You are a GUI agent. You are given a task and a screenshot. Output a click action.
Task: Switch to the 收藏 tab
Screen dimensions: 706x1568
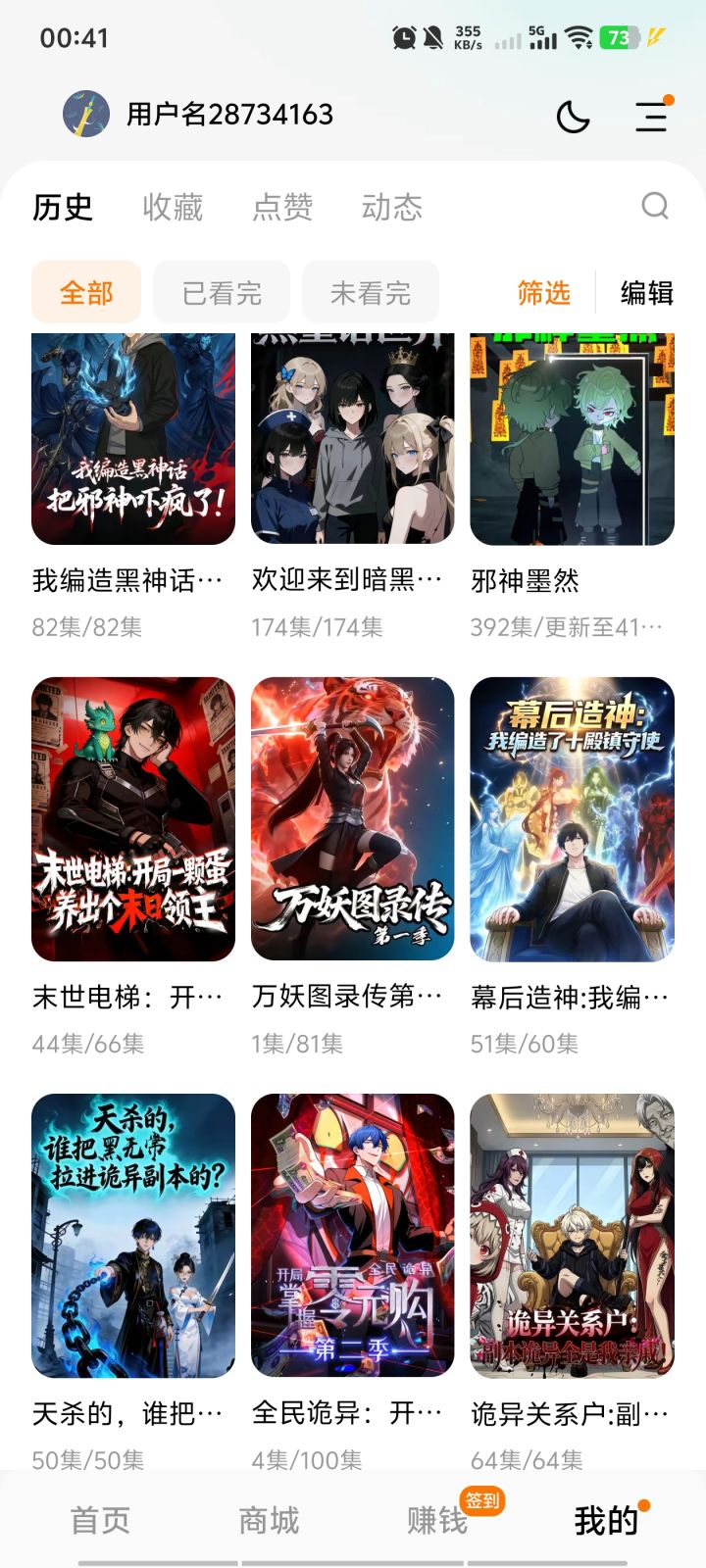click(x=173, y=208)
